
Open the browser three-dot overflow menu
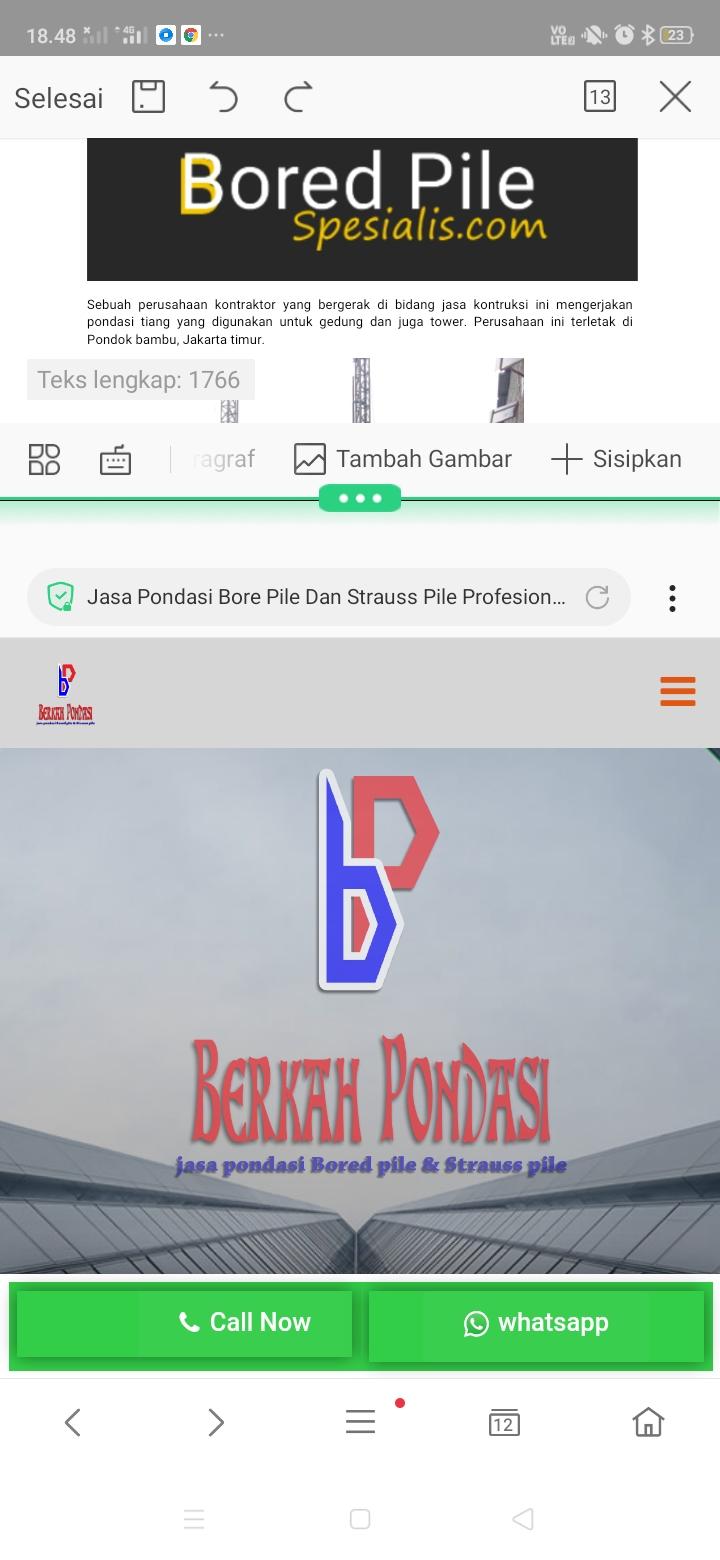click(x=672, y=598)
